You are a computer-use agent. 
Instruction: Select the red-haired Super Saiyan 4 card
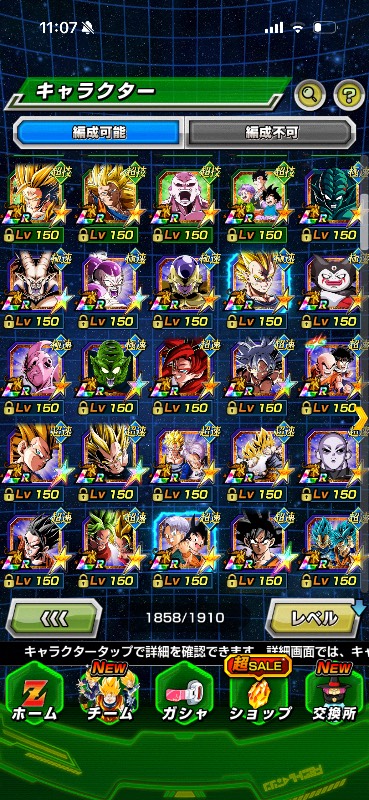(x=183, y=376)
